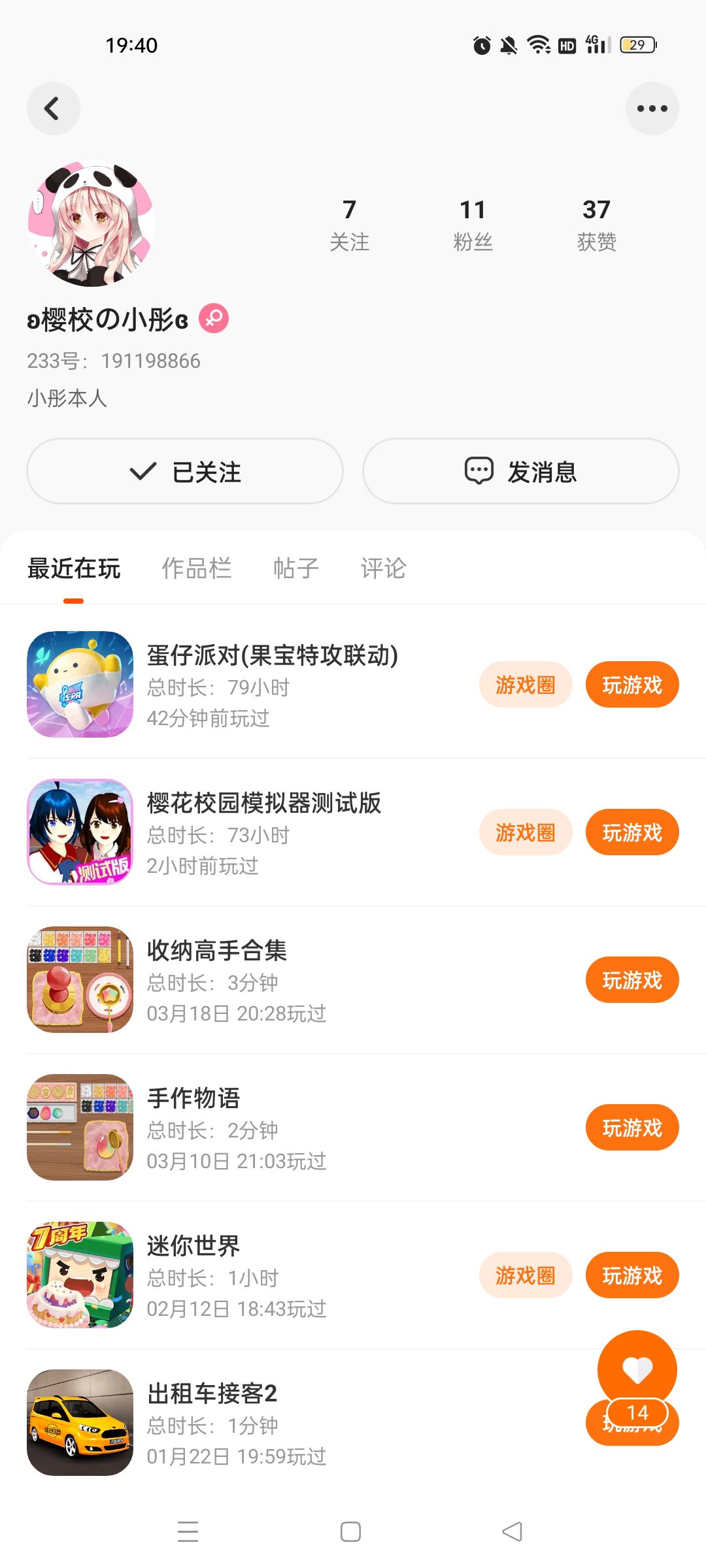Image resolution: width=706 pixels, height=1568 pixels.
Task: Tap the floating heart like button
Action: [637, 1369]
